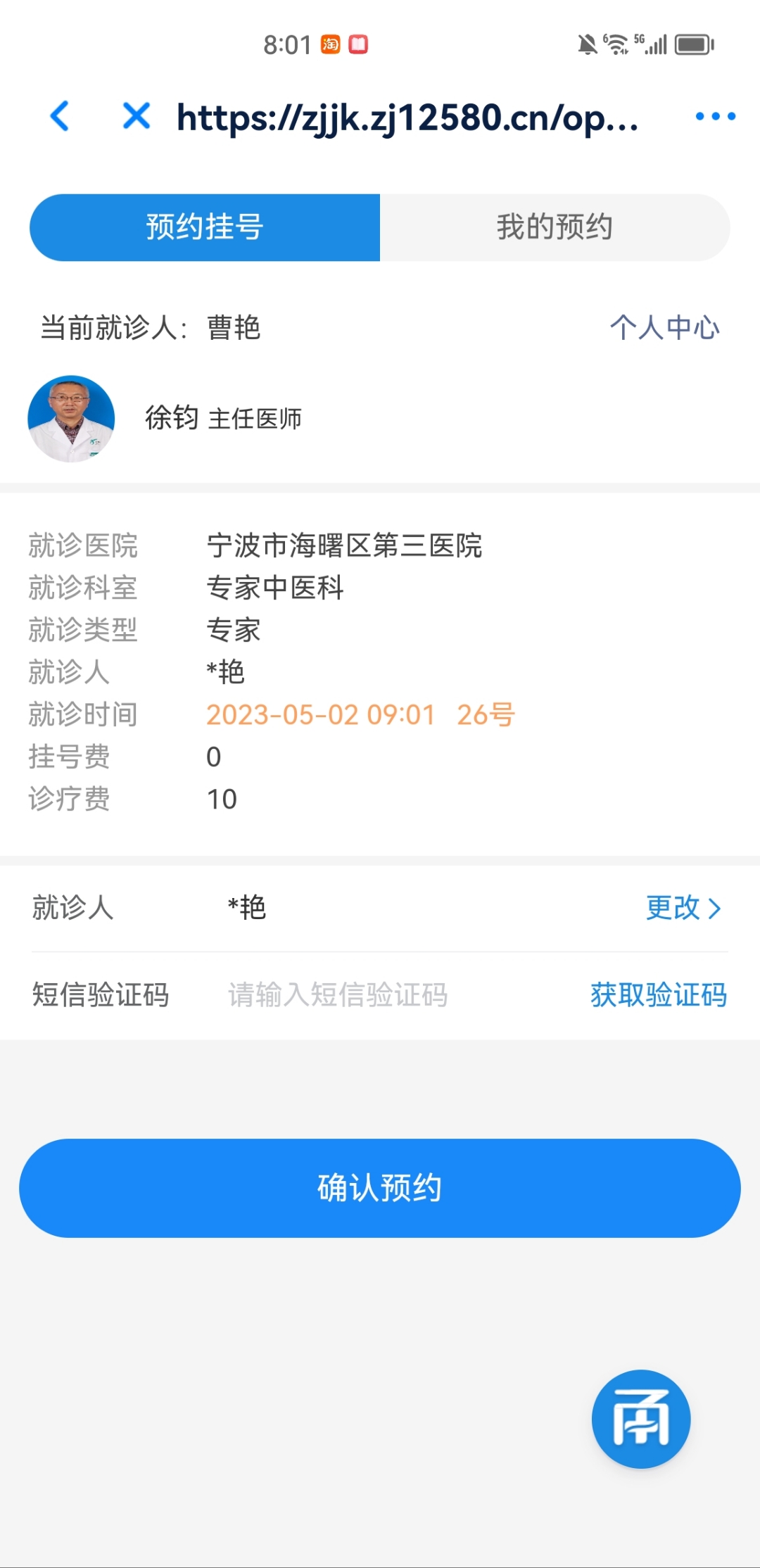Expand 更改 to change the patient

[684, 909]
